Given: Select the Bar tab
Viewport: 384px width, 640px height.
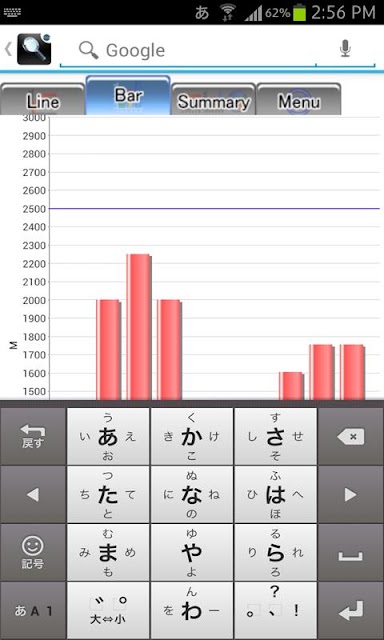Looking at the screenshot, I should point(128,96).
